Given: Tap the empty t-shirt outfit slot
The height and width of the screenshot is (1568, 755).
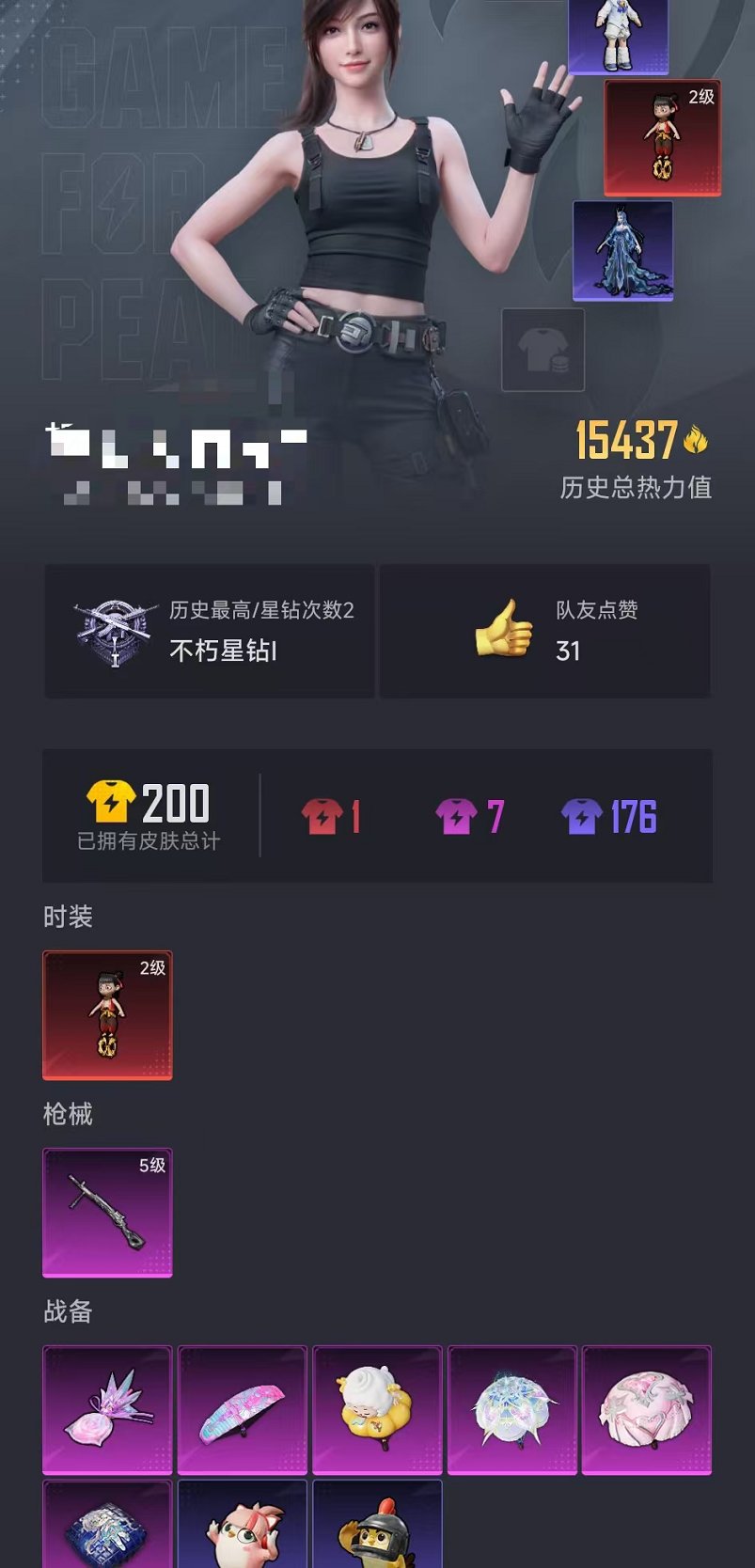Looking at the screenshot, I should [543, 350].
